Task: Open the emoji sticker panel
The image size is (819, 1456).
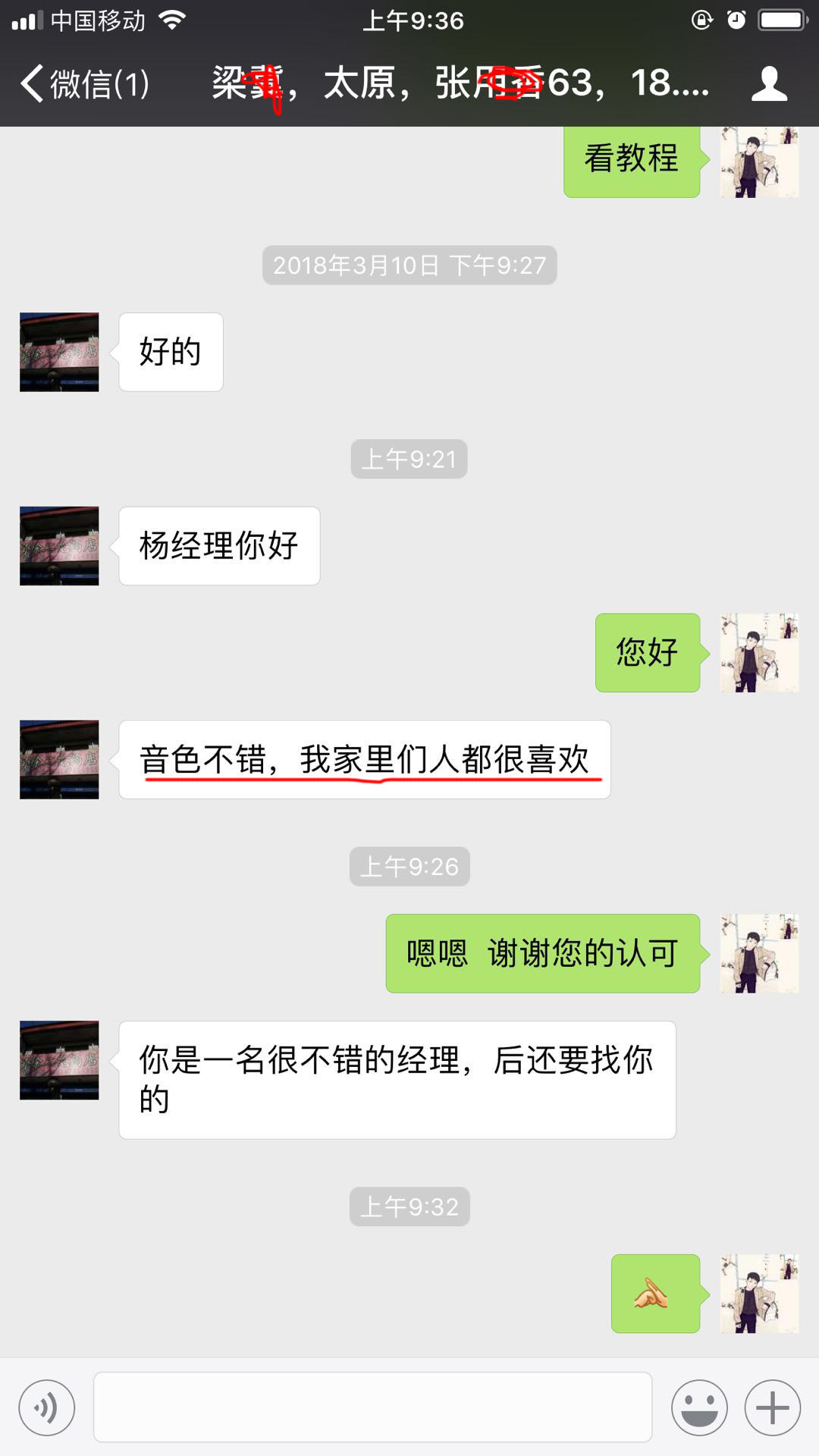Action: 698,1407
